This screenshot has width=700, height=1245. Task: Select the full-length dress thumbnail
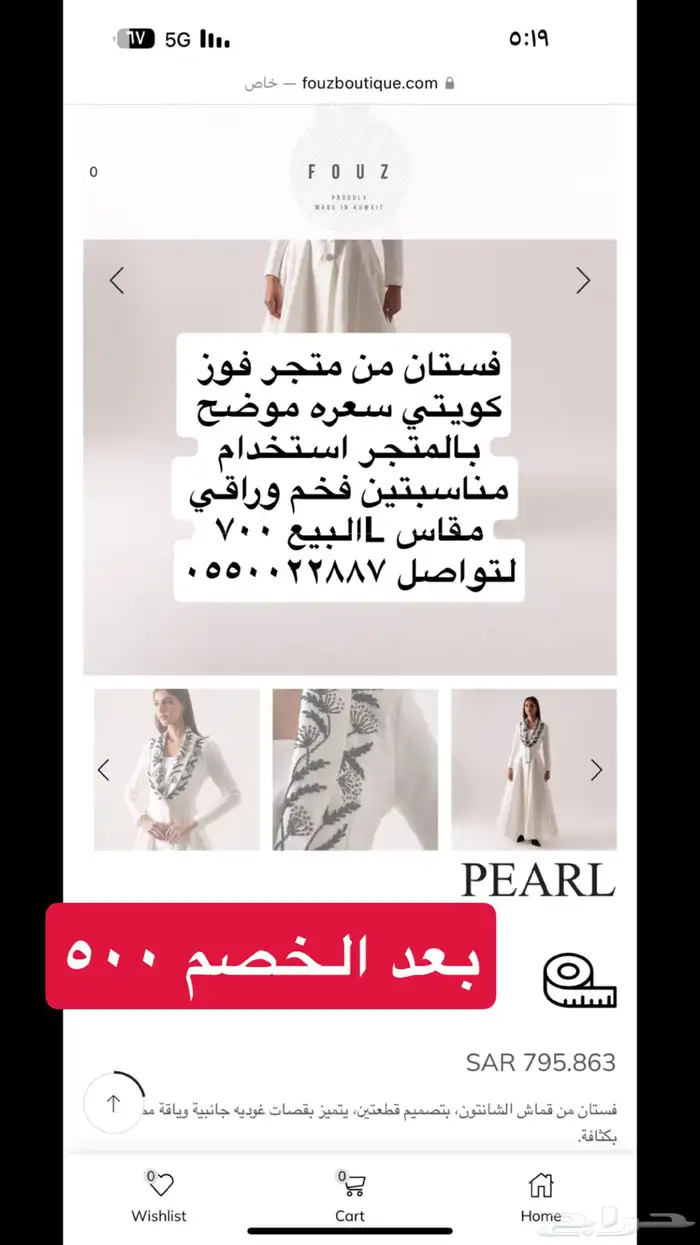tap(533, 769)
